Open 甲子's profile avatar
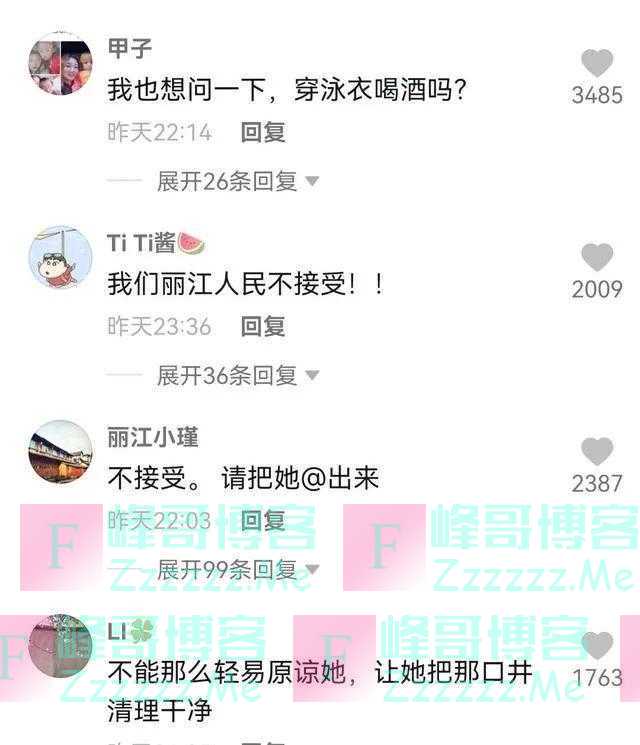Viewport: 640px width, 745px height. click(60, 63)
